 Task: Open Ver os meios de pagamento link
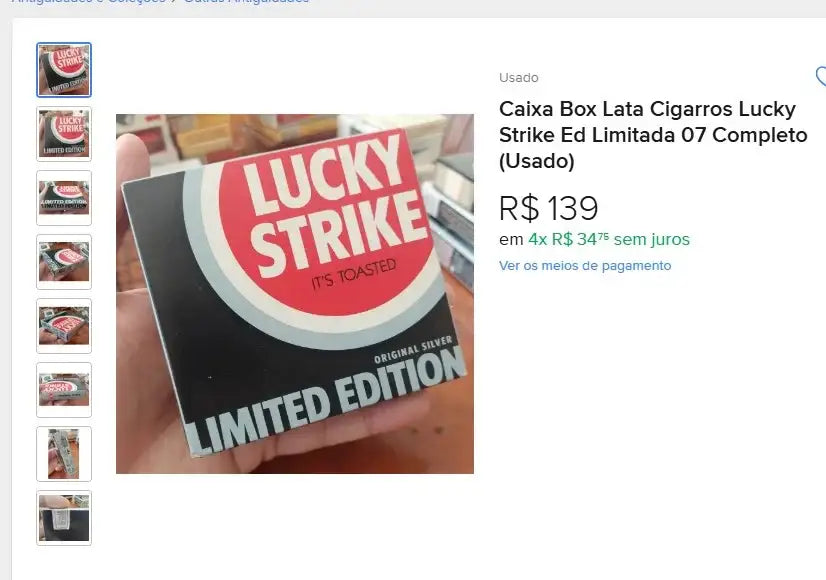(585, 266)
